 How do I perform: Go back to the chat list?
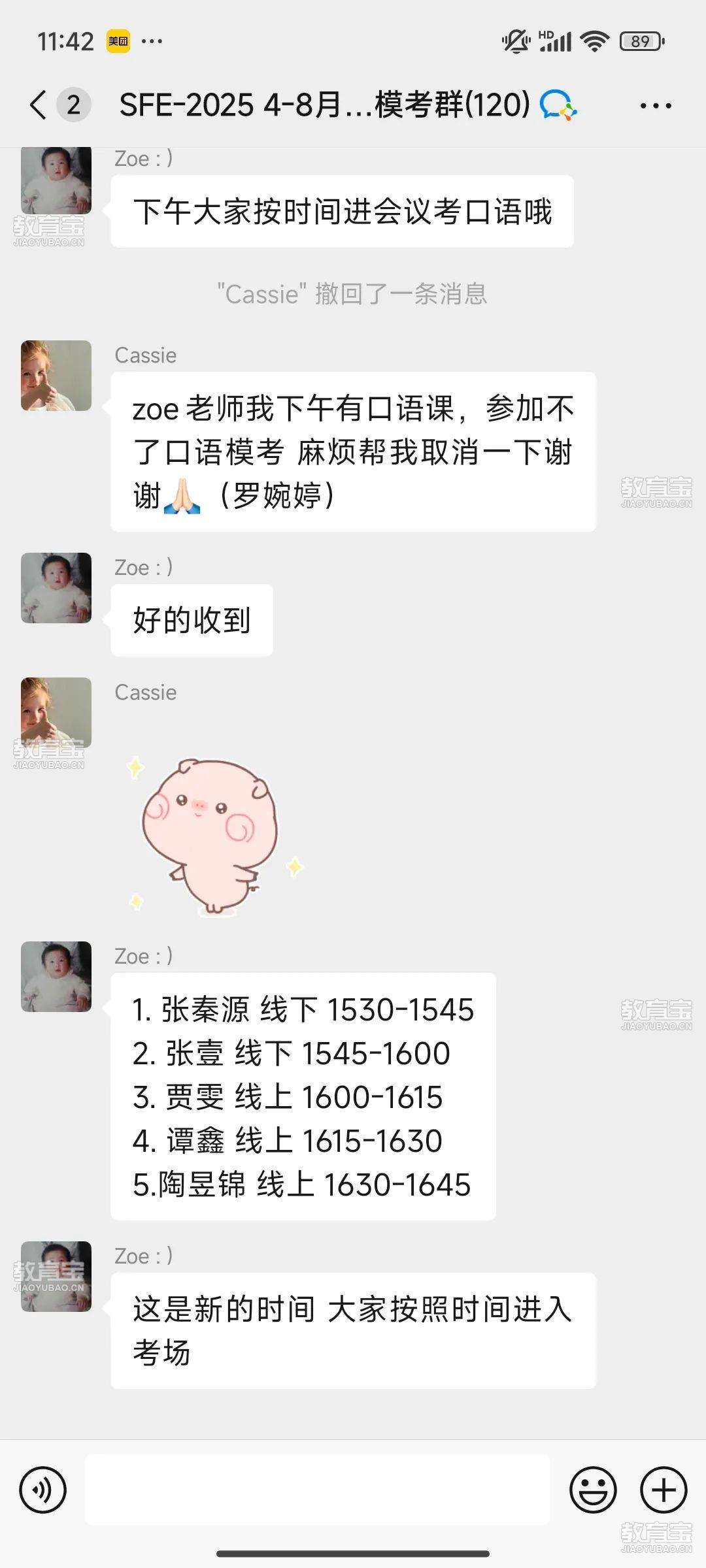tap(39, 105)
